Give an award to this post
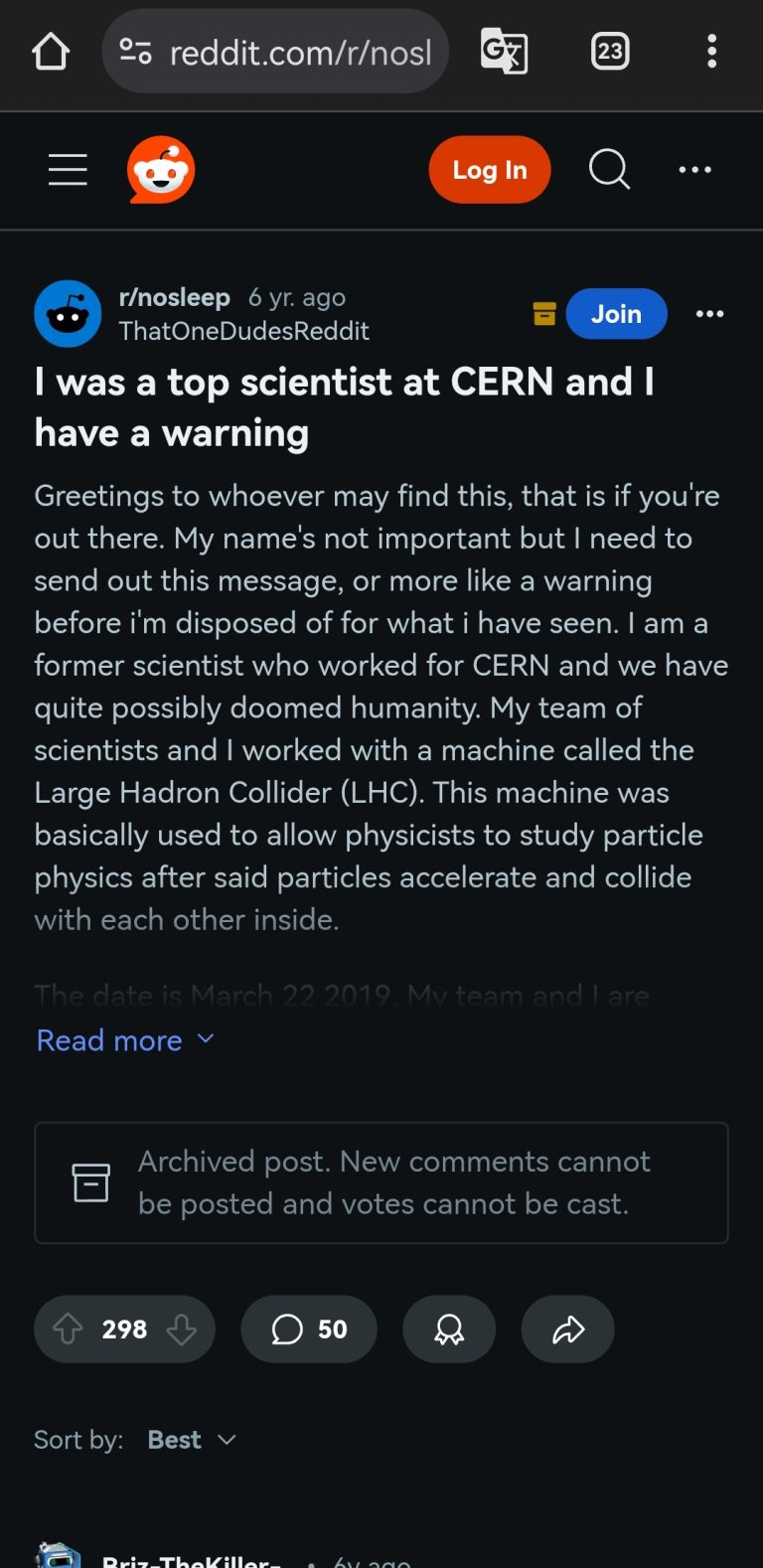 click(x=449, y=1329)
